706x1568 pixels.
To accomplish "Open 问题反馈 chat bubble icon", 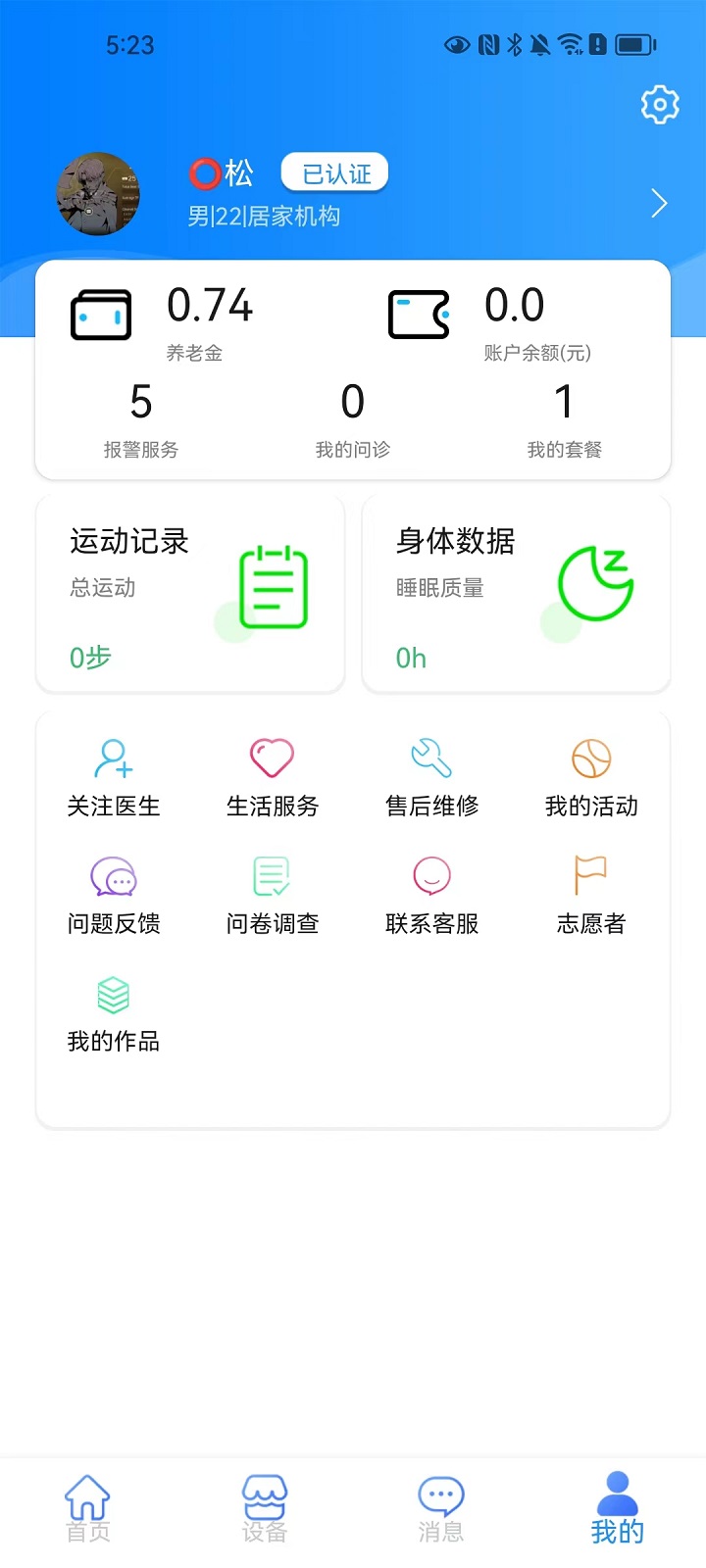I will coord(113,875).
